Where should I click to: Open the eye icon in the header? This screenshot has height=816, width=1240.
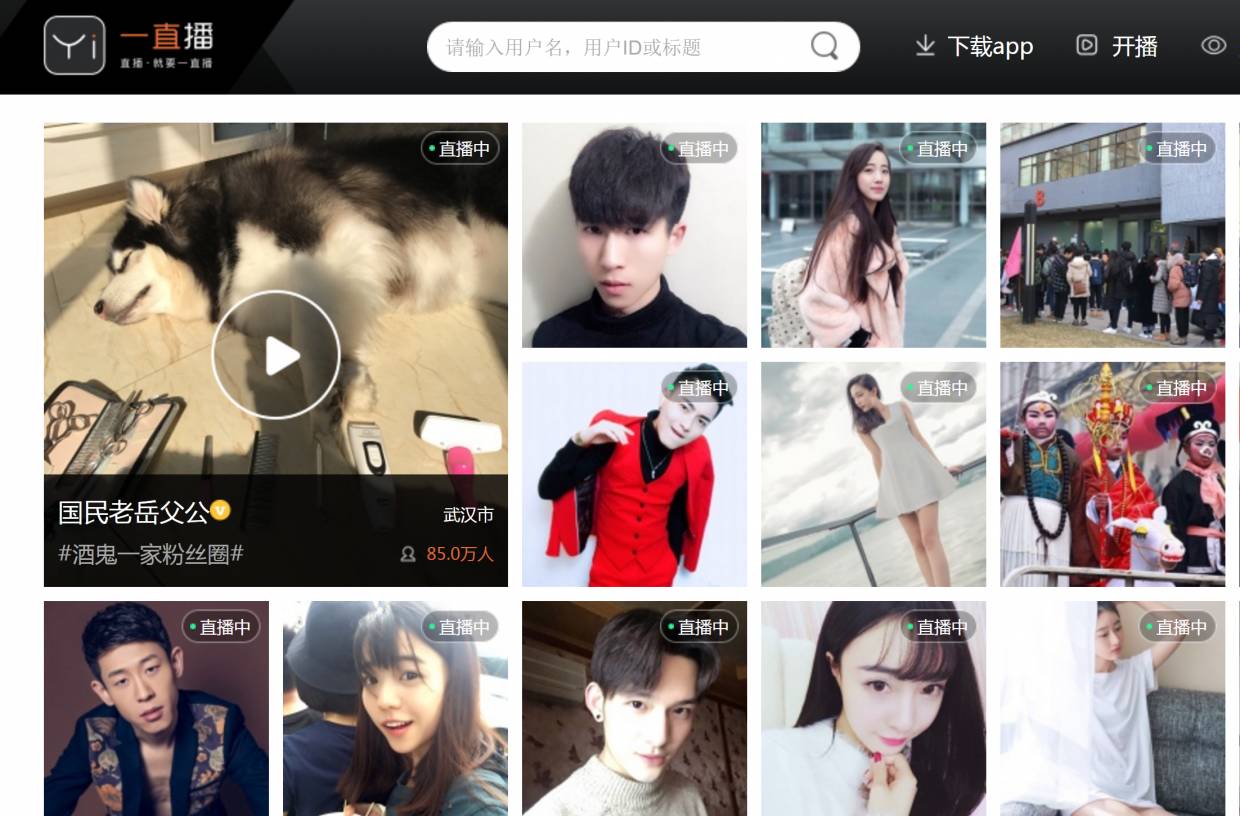pyautogui.click(x=1213, y=46)
